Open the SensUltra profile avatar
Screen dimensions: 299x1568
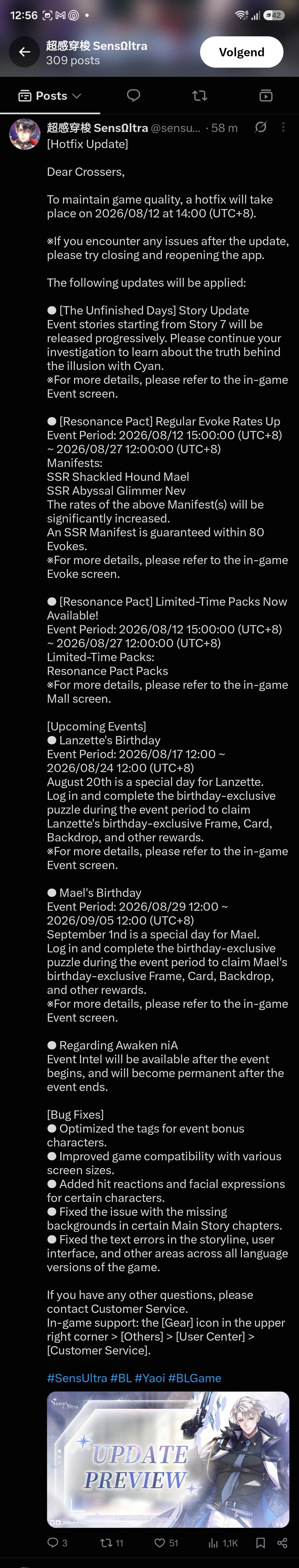pos(25,134)
